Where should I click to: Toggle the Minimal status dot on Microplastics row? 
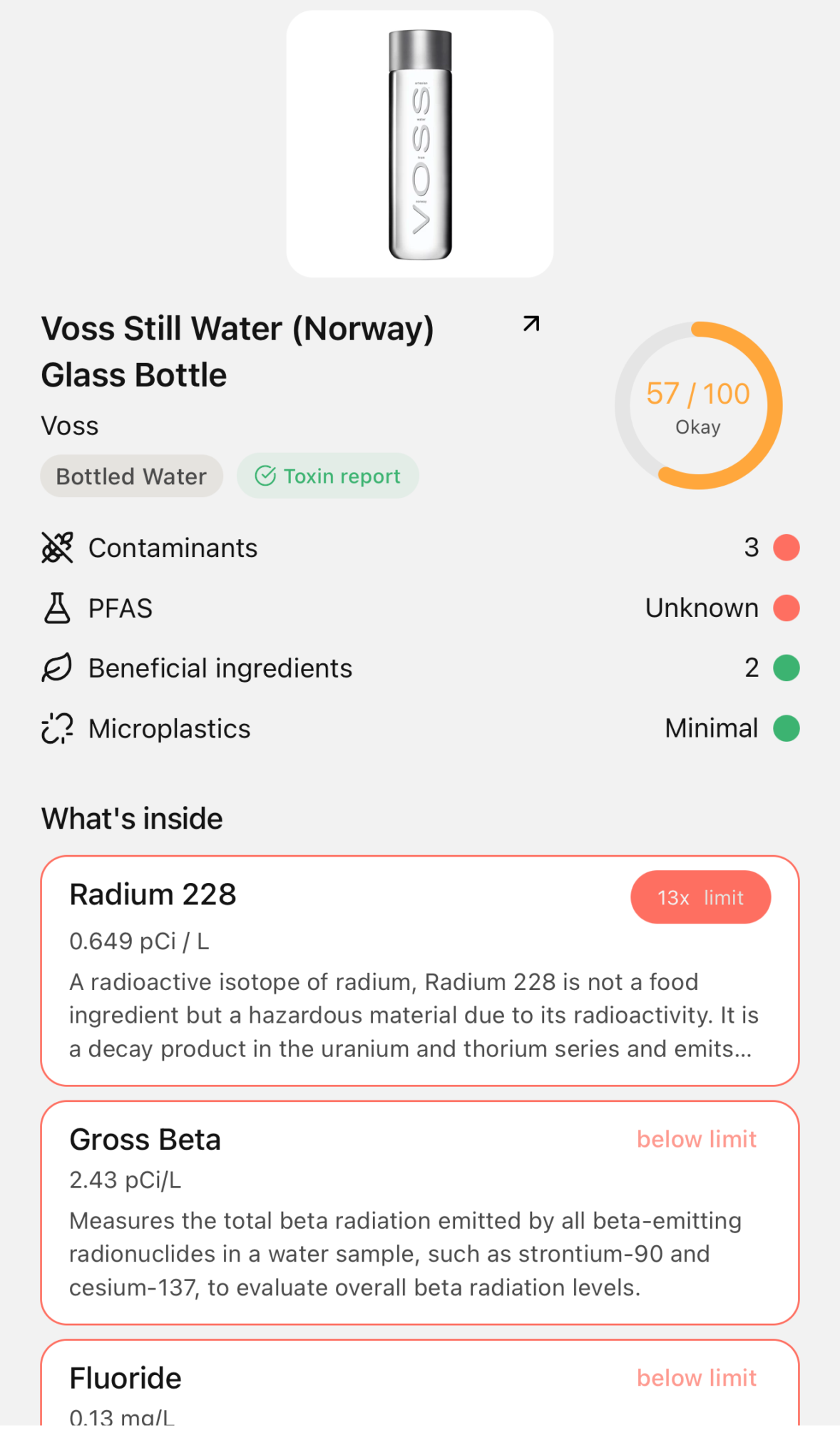(x=785, y=728)
